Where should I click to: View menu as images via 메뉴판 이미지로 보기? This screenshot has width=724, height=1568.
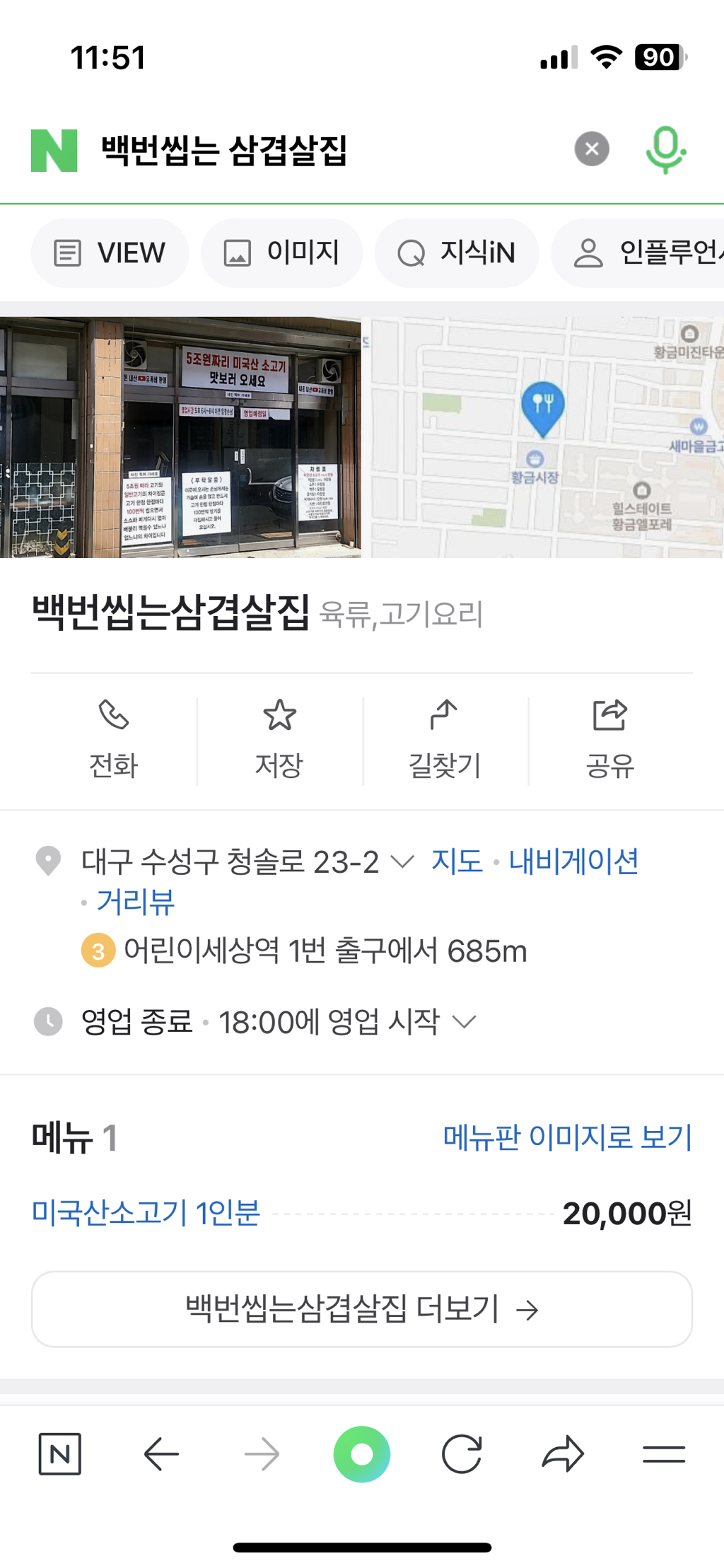pos(567,1137)
